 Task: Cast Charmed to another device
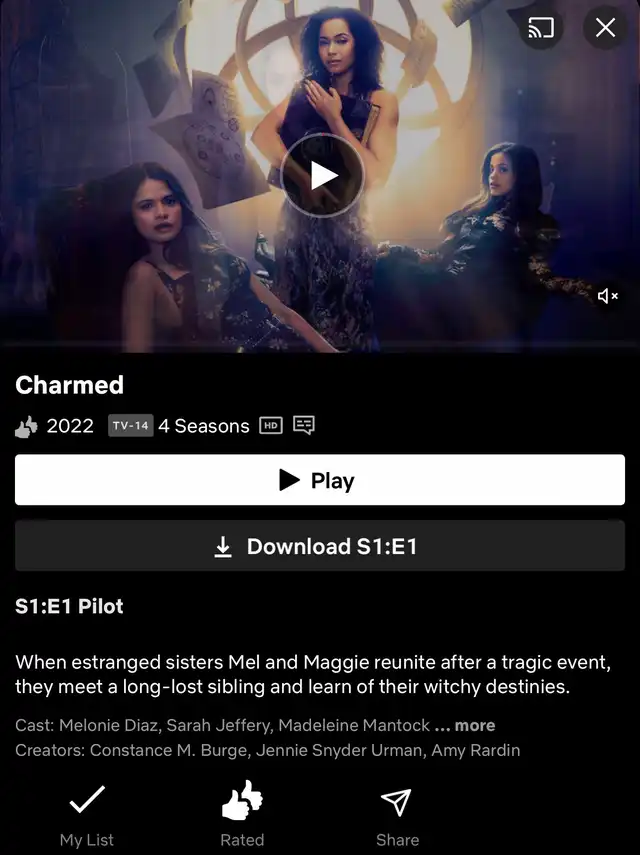[541, 28]
